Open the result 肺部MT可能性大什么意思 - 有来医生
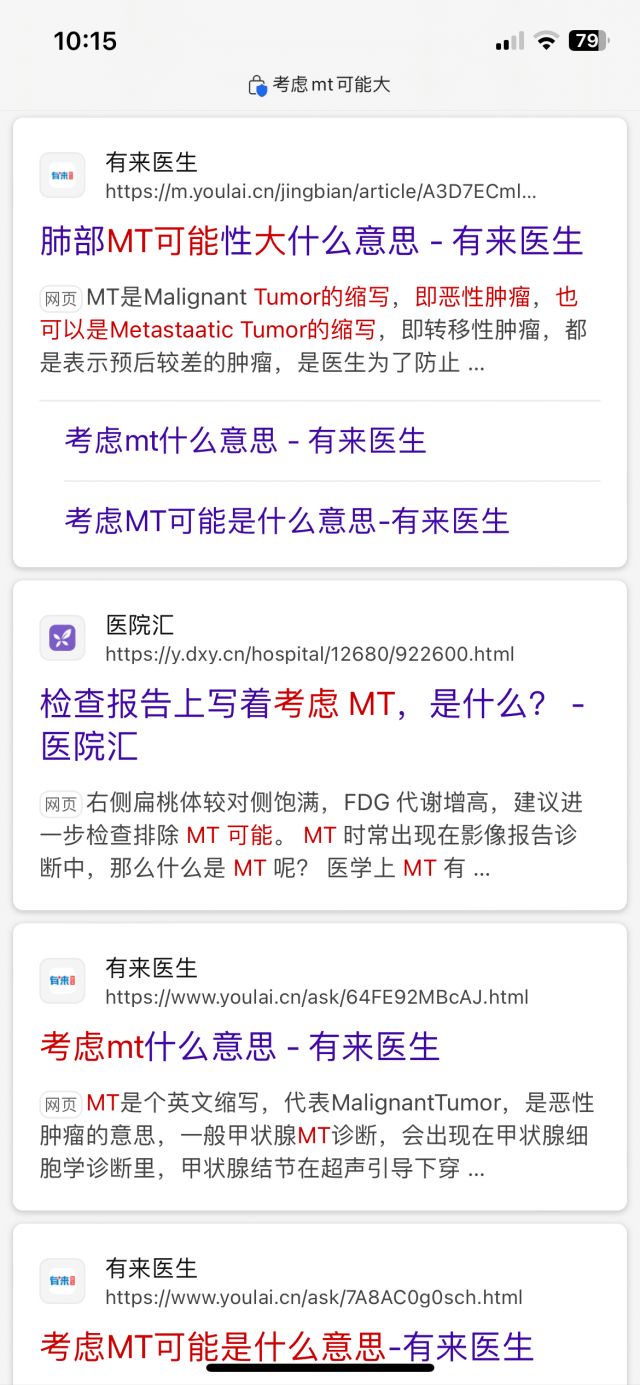640x1385 pixels. [311, 241]
